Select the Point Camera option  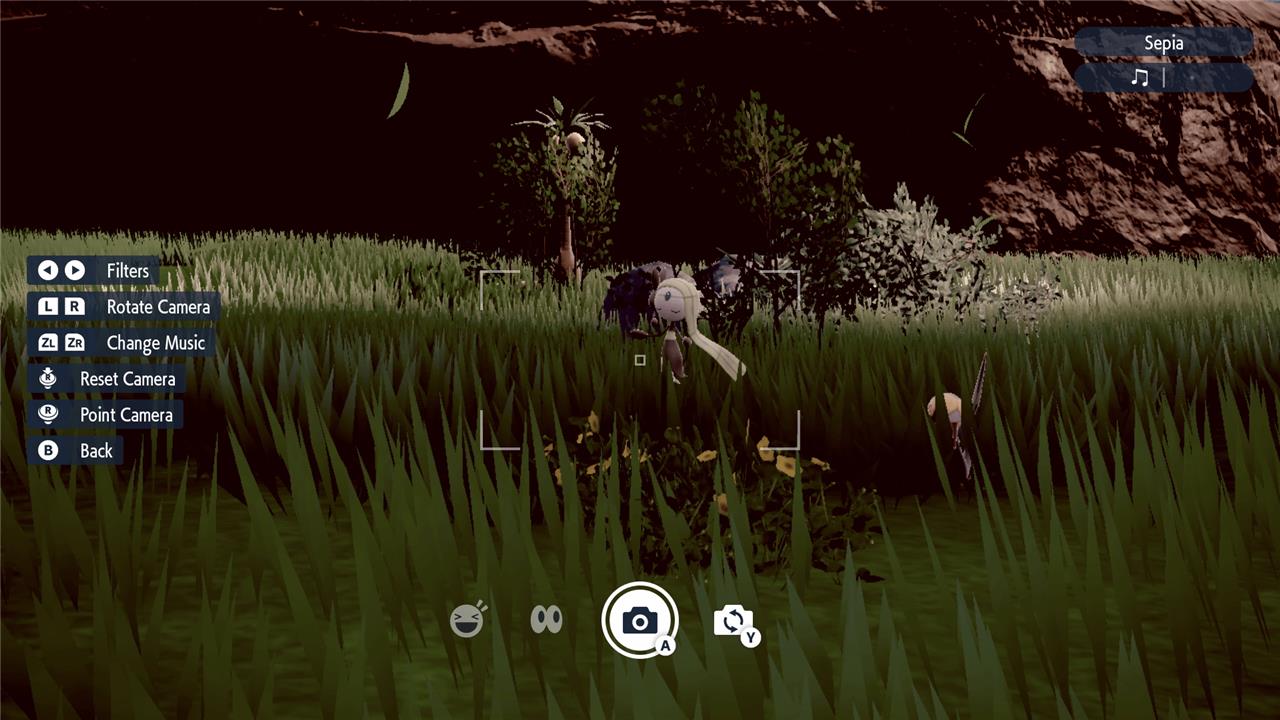(x=105, y=415)
